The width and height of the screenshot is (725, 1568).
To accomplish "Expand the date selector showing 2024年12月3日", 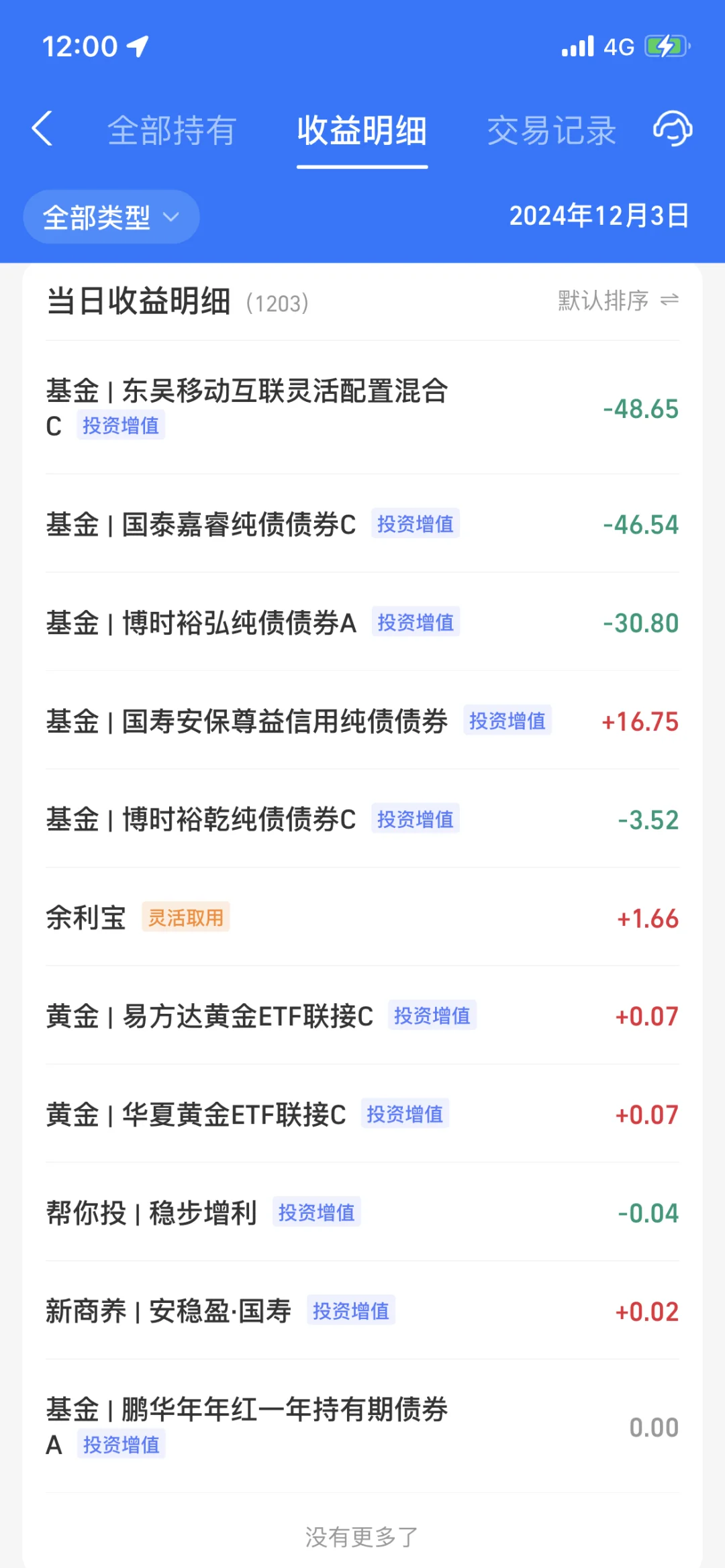I will click(x=598, y=216).
